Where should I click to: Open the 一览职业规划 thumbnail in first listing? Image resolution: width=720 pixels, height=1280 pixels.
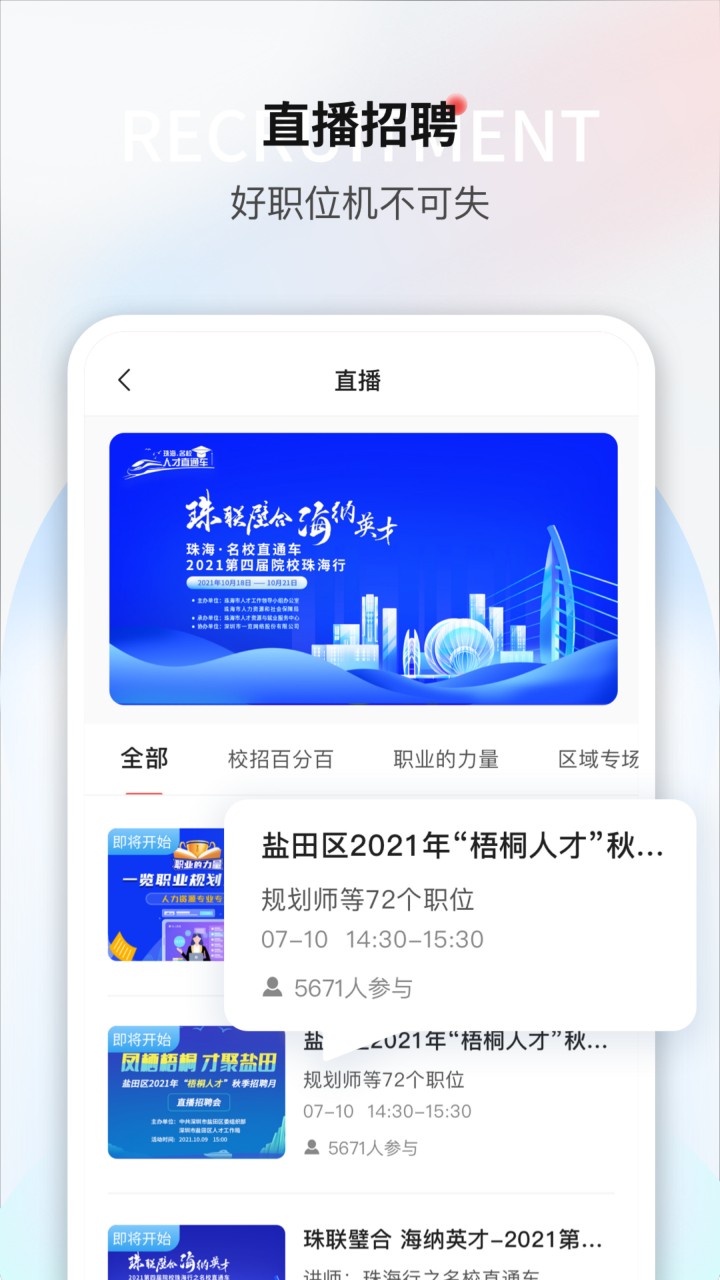tap(167, 895)
